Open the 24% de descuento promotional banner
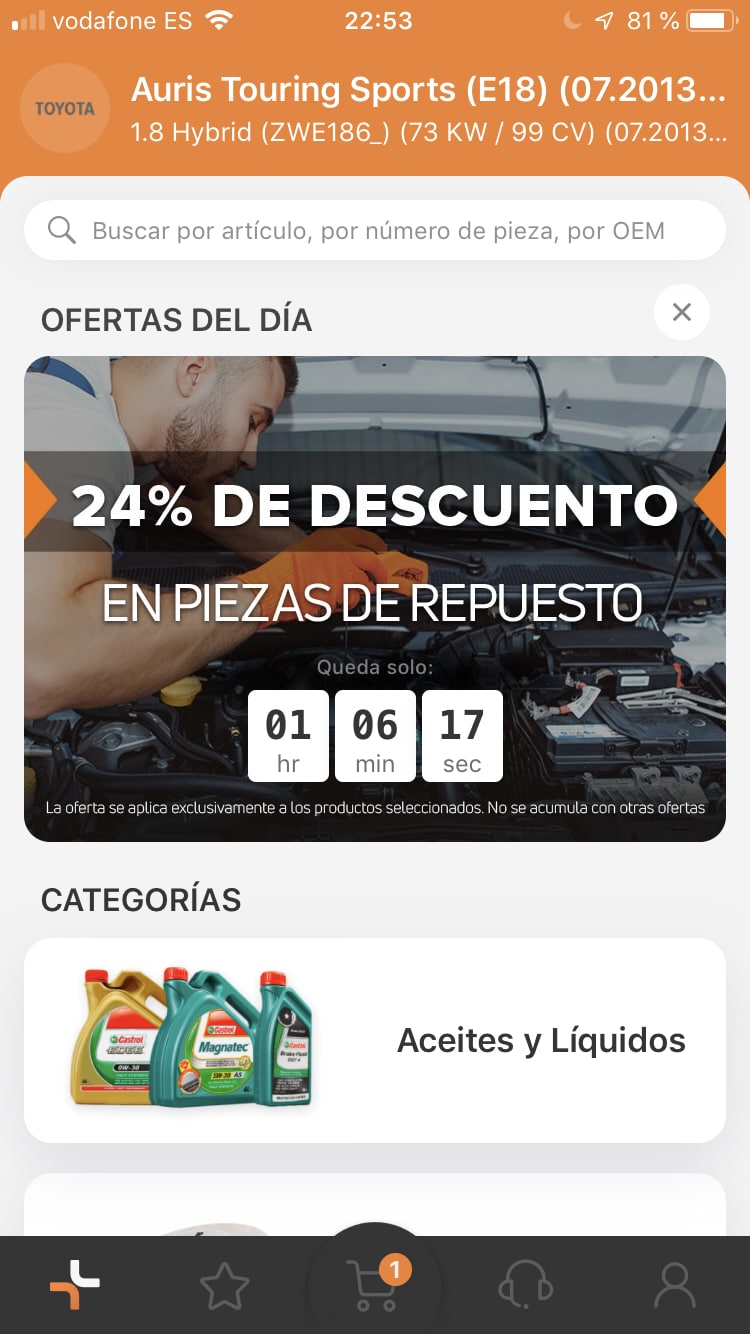The width and height of the screenshot is (750, 1334). point(375,505)
